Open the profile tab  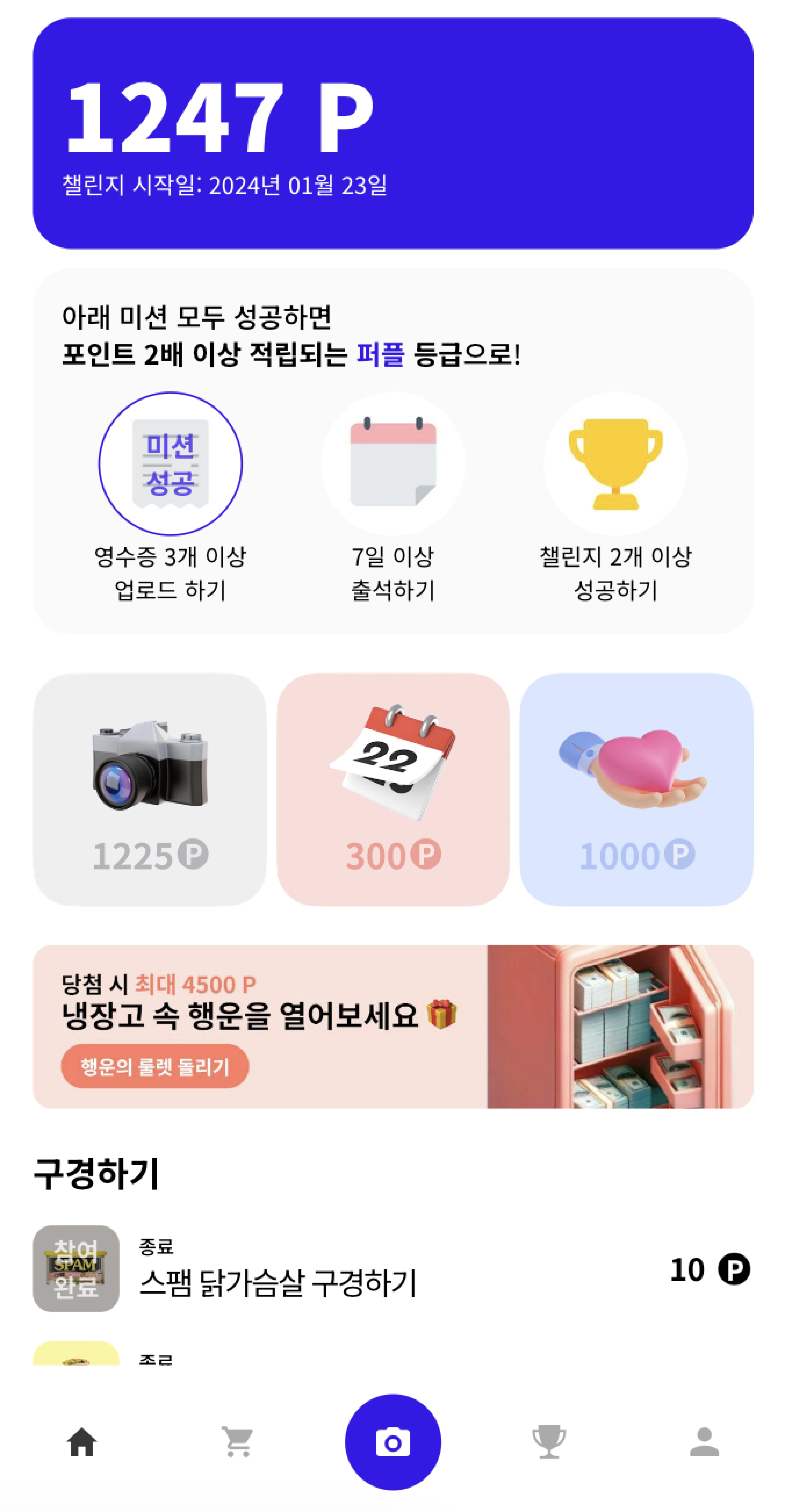click(704, 1442)
